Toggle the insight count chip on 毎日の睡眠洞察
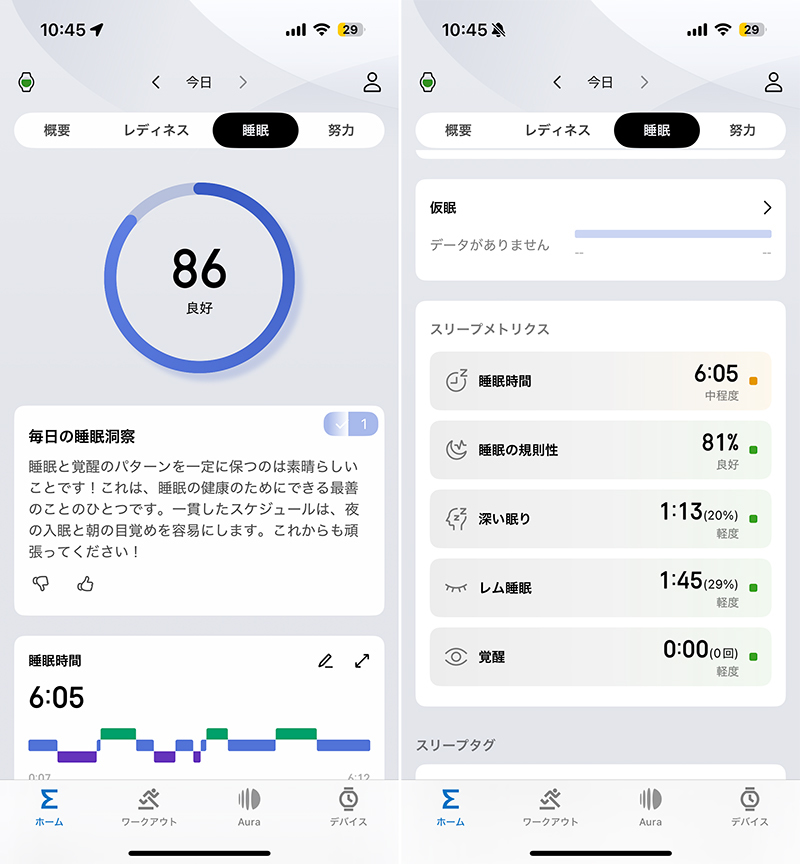Screen dimensions: 800x864 [x=350, y=425]
